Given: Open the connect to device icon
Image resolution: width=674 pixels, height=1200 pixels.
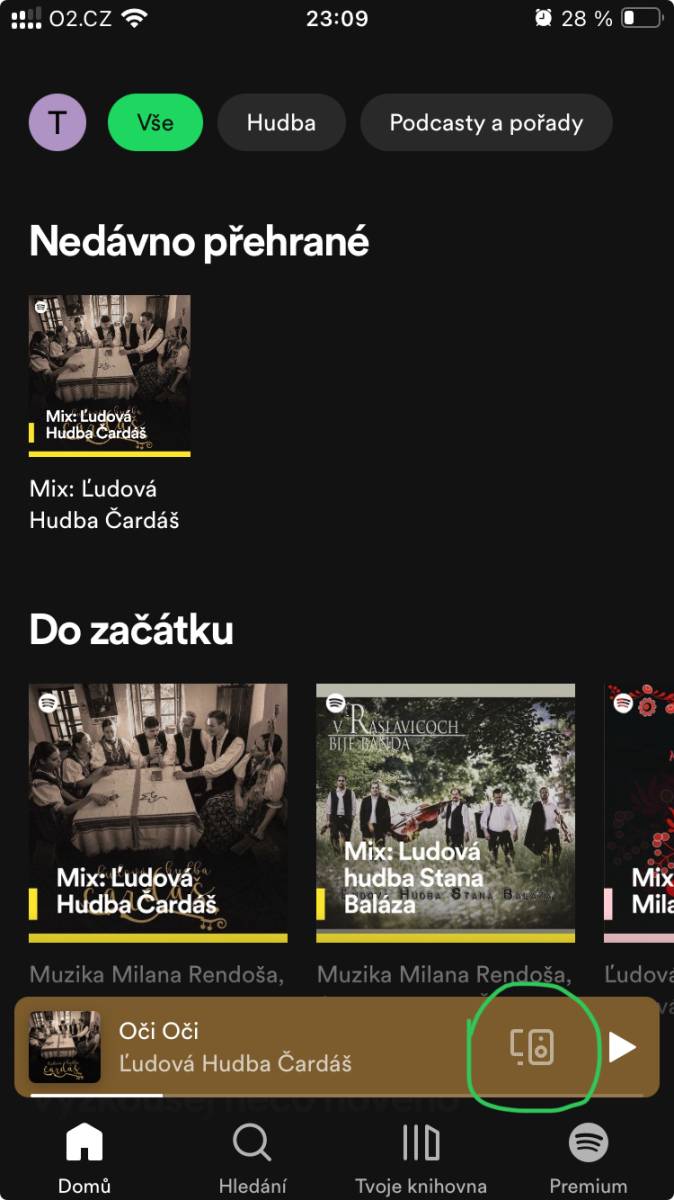Looking at the screenshot, I should [532, 1047].
